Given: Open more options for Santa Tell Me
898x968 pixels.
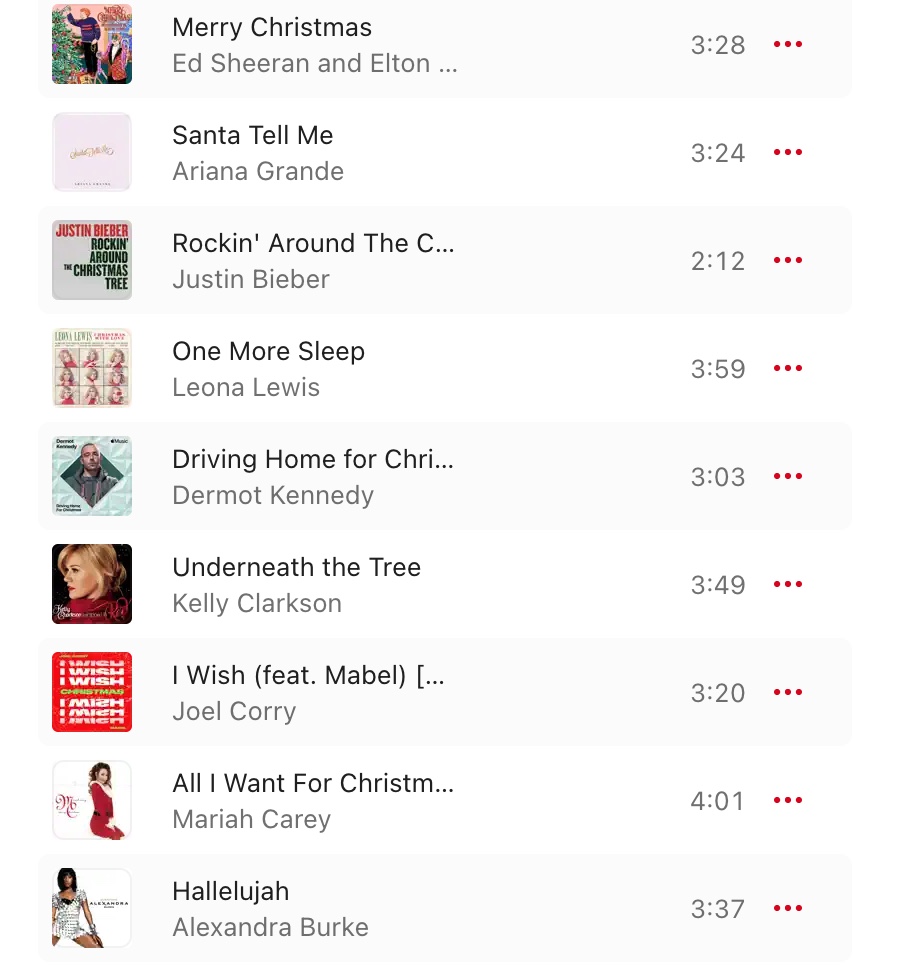Looking at the screenshot, I should point(788,153).
